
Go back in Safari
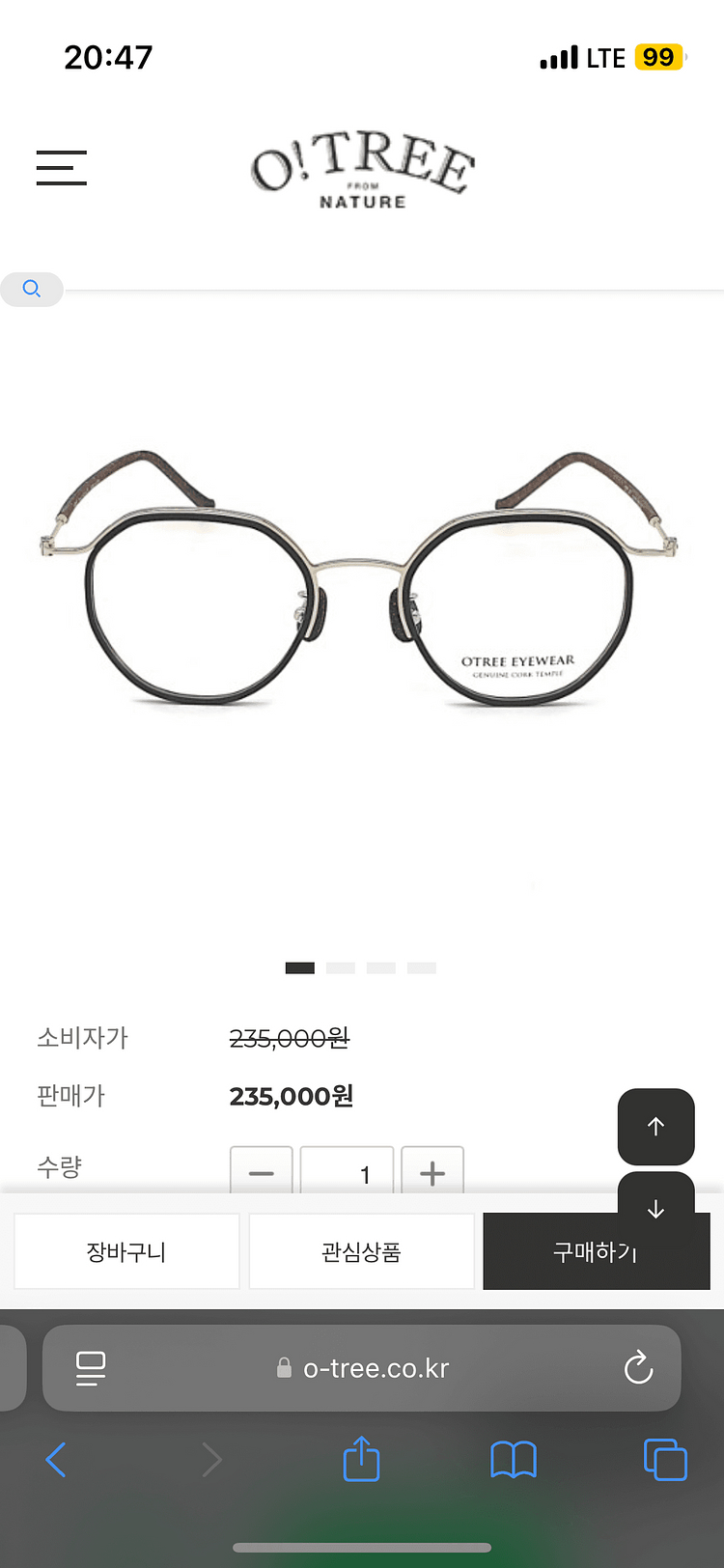point(57,1460)
